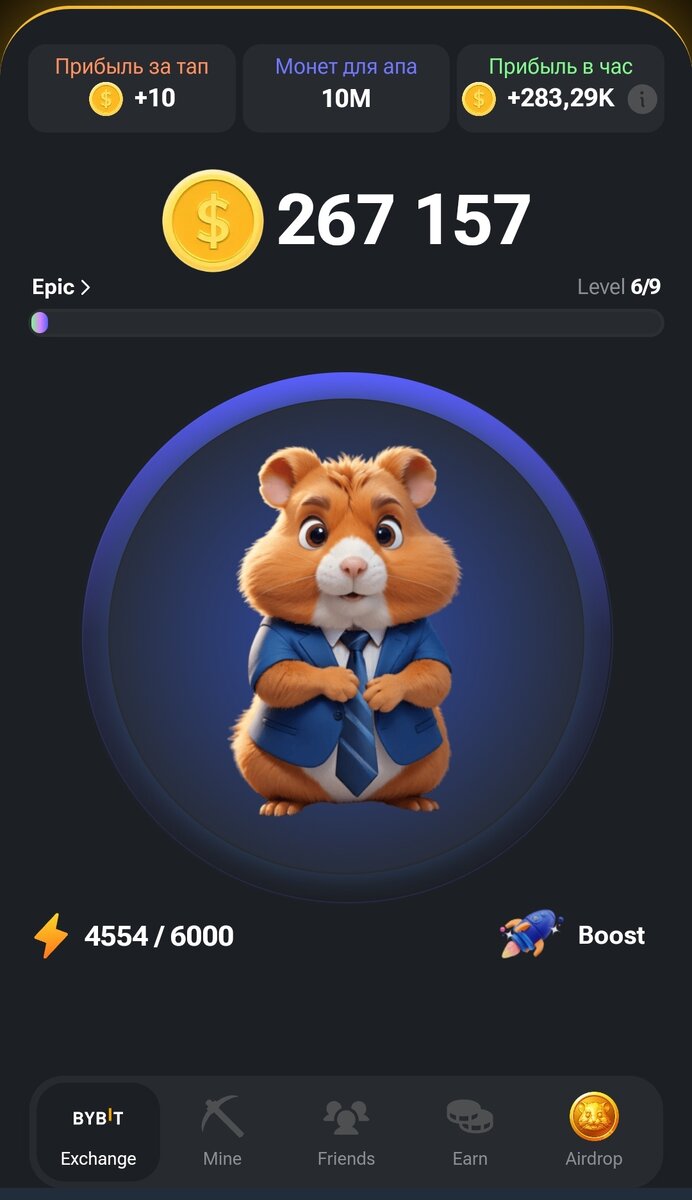This screenshot has height=1200, width=692.
Task: Show info about profit per hour
Action: 642,98
